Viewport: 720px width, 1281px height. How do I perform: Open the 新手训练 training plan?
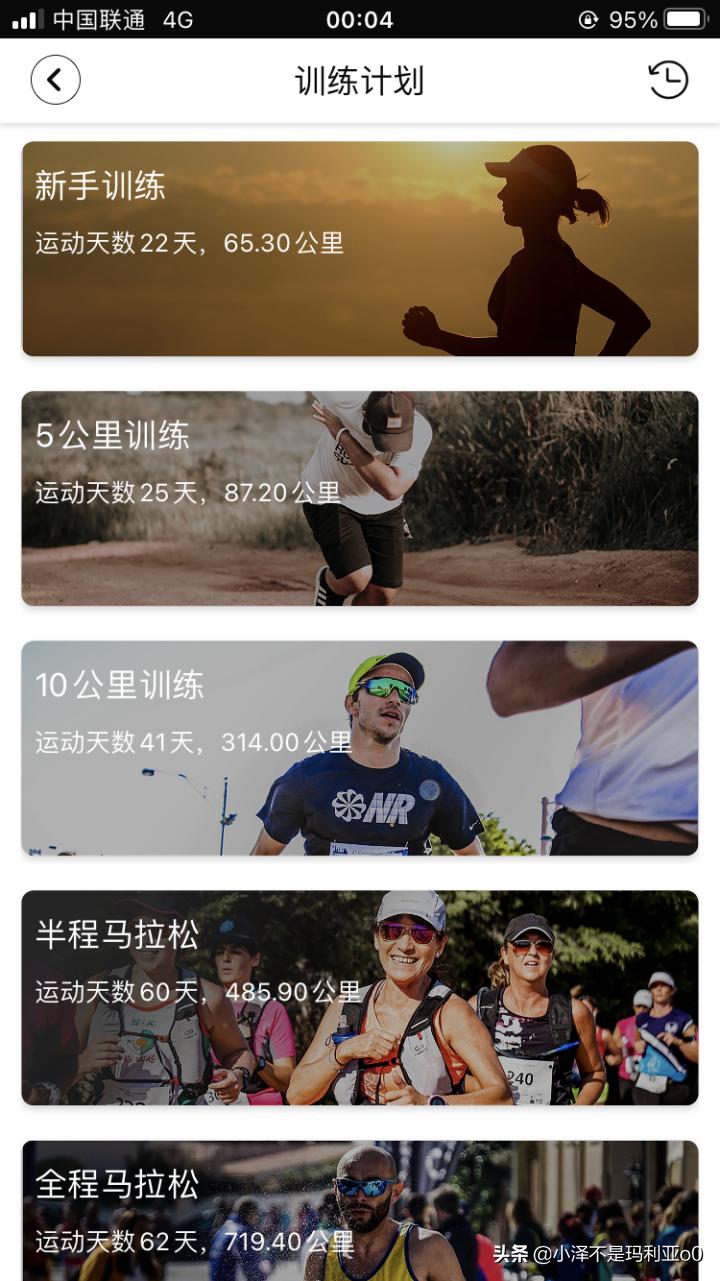360,245
